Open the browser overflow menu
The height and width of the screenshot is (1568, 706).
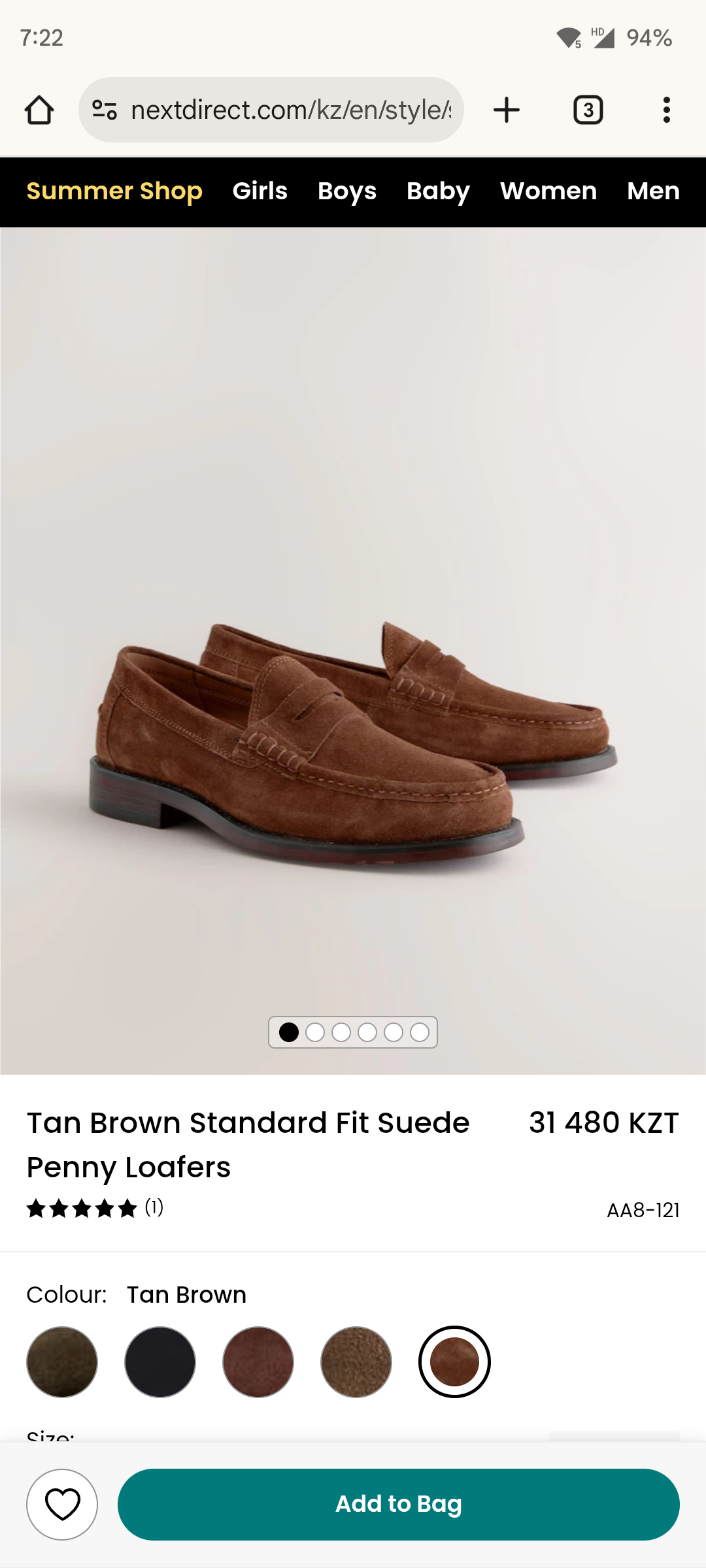tap(666, 110)
